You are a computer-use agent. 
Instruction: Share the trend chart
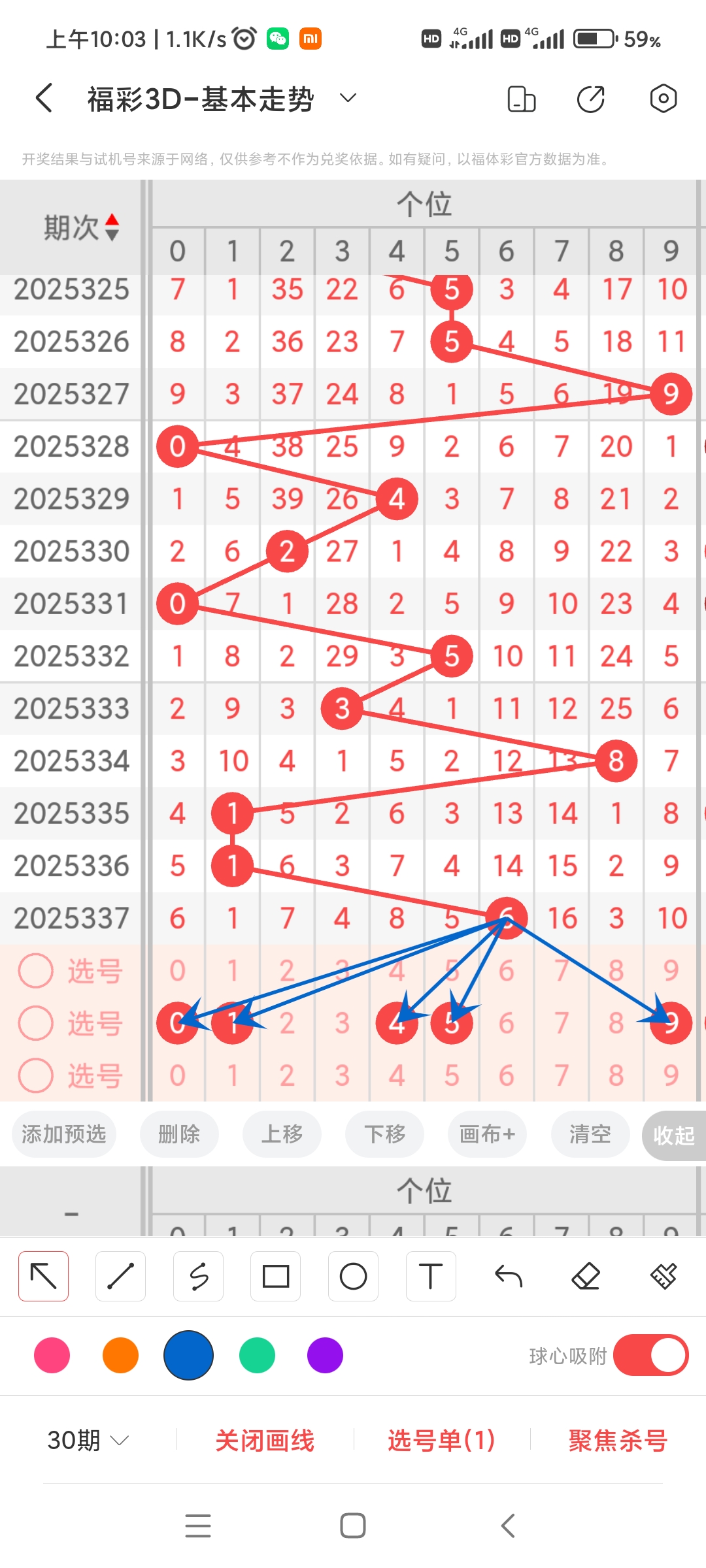click(x=591, y=99)
